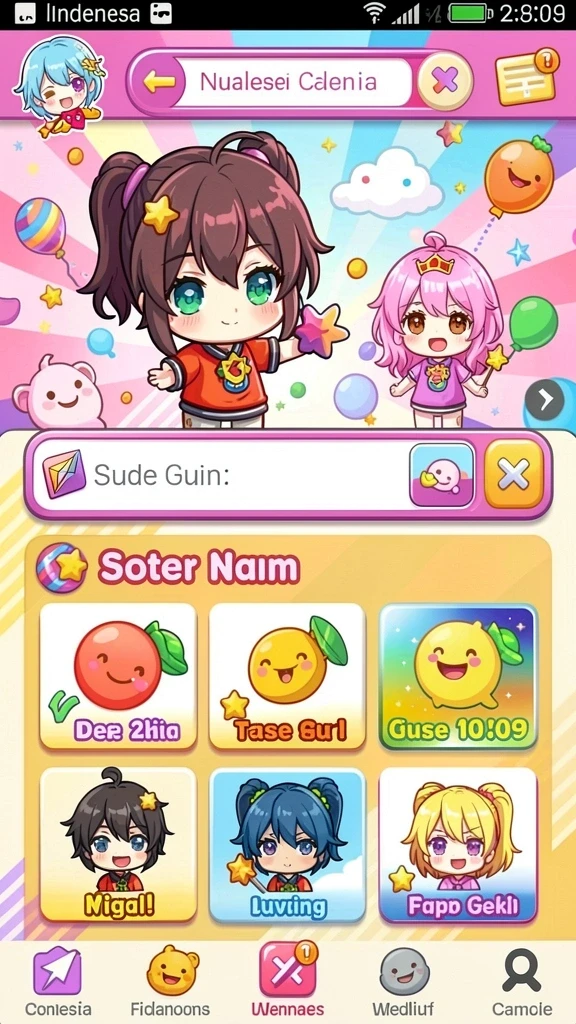Open the blue-haired avatar profile
Screen dimensions: 576x1024
pyautogui.click(x=58, y=84)
